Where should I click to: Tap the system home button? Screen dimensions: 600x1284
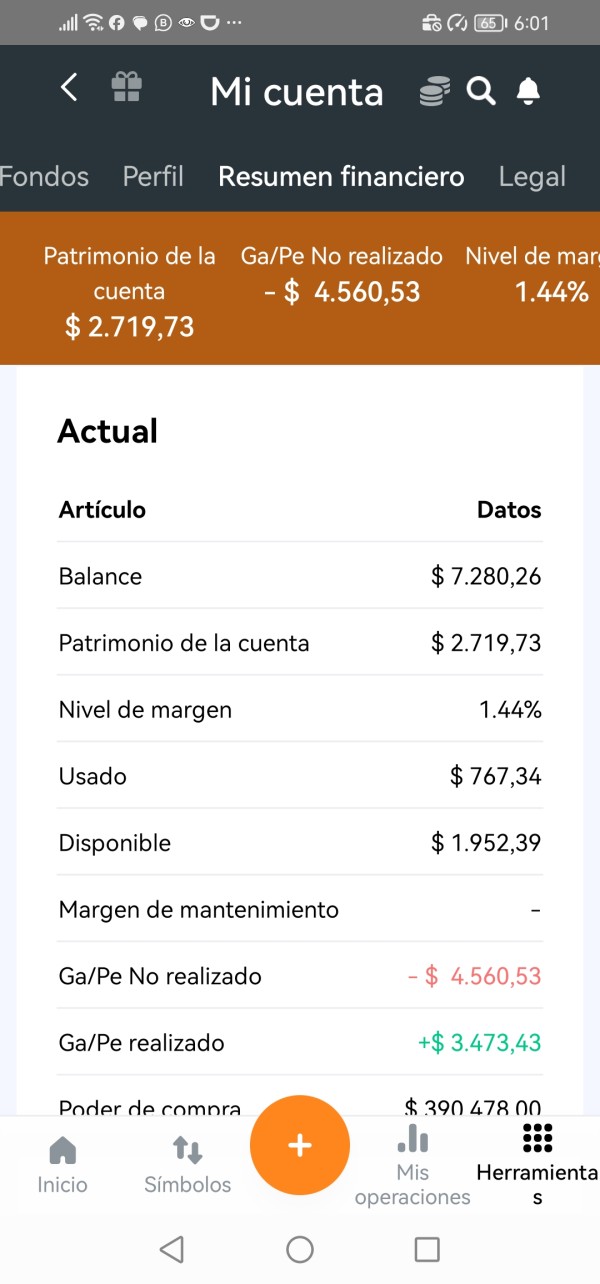(x=300, y=1249)
